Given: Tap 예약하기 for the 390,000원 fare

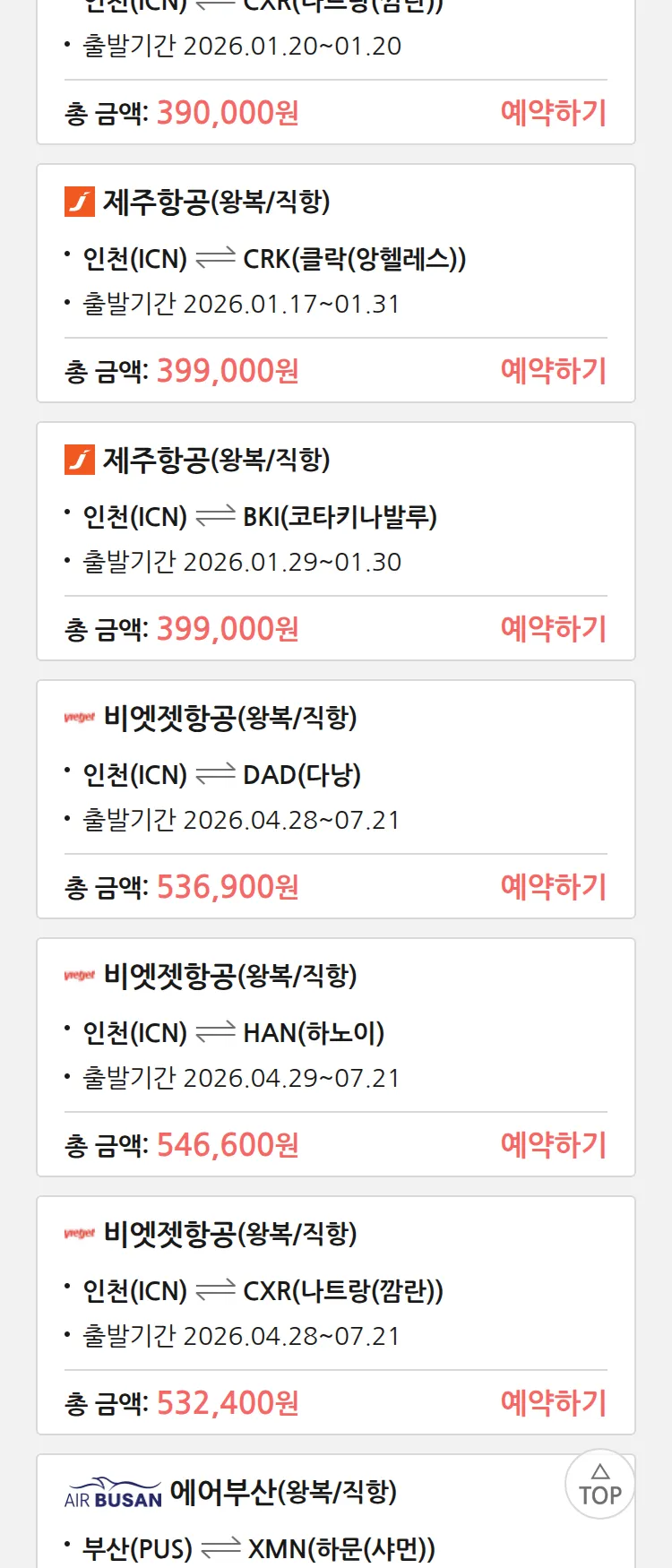Looking at the screenshot, I should 553,113.
